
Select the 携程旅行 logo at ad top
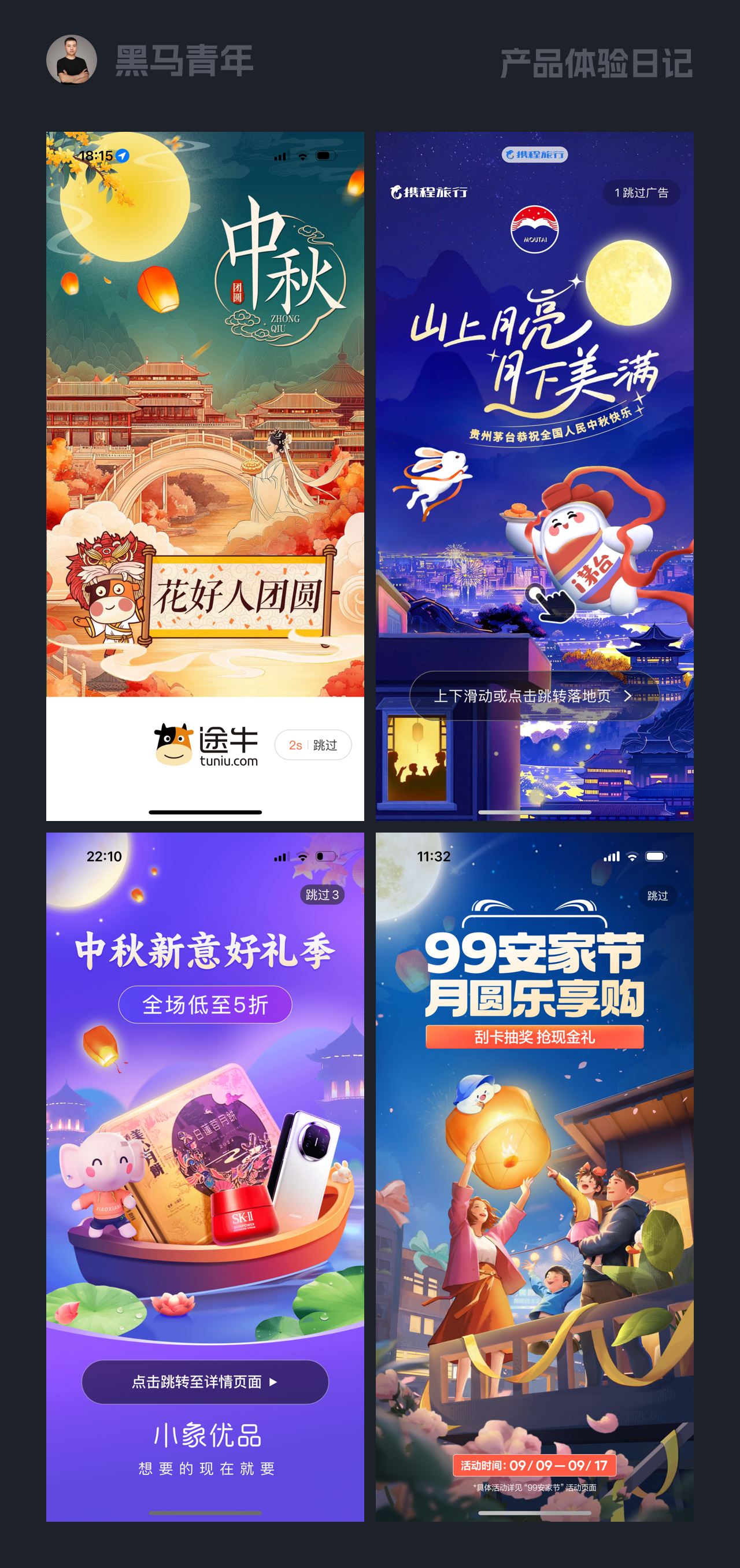pos(534,155)
